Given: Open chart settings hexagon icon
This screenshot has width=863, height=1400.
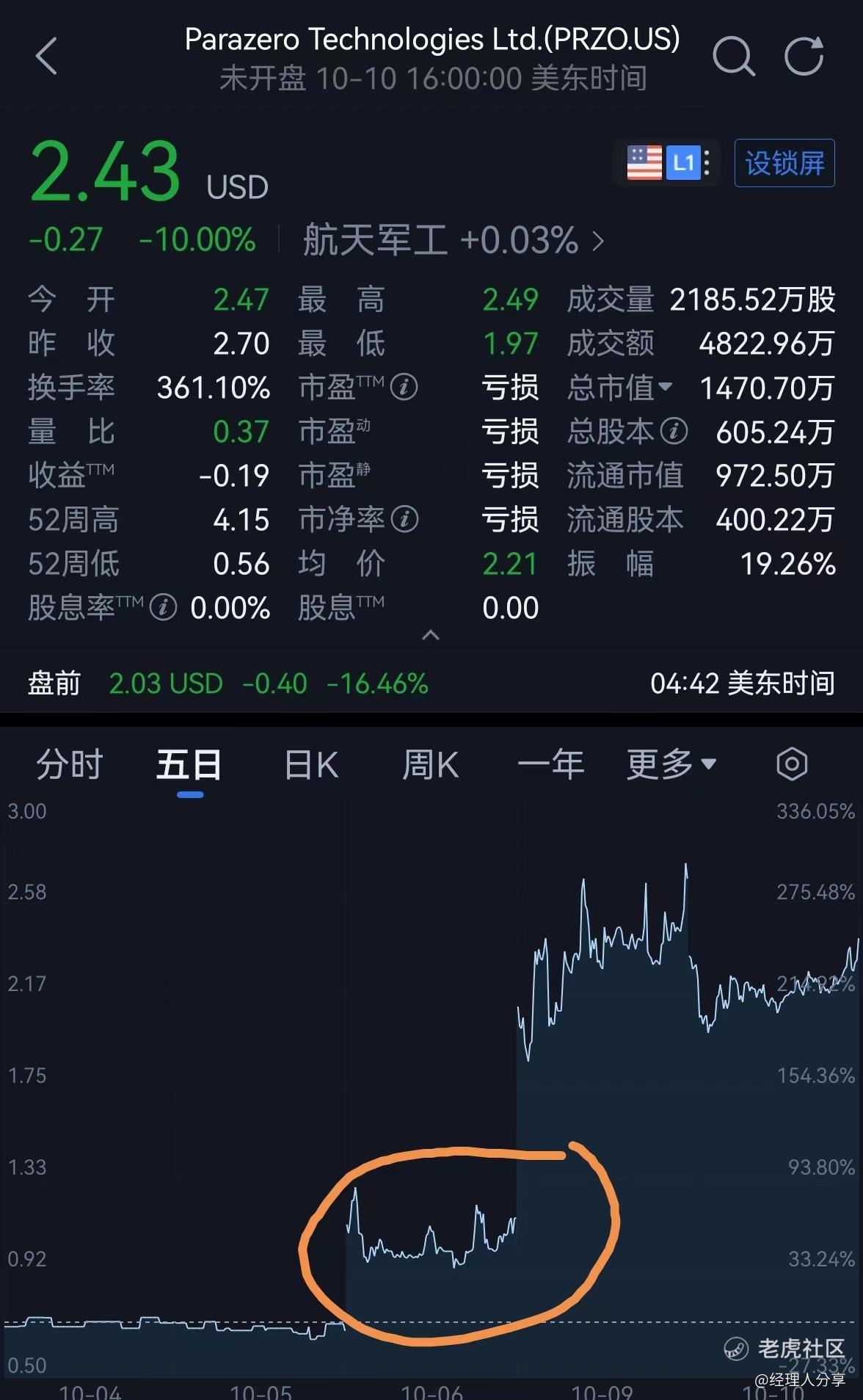Looking at the screenshot, I should [x=792, y=764].
